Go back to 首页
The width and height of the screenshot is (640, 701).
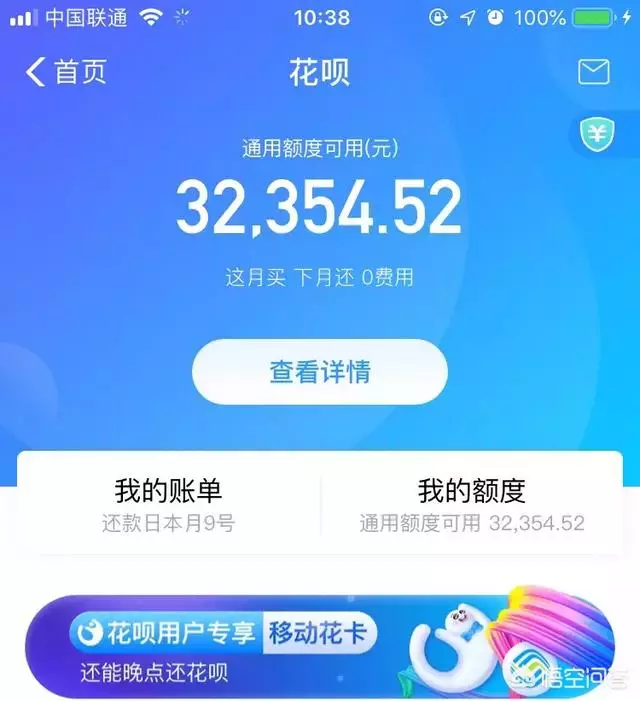(x=65, y=72)
